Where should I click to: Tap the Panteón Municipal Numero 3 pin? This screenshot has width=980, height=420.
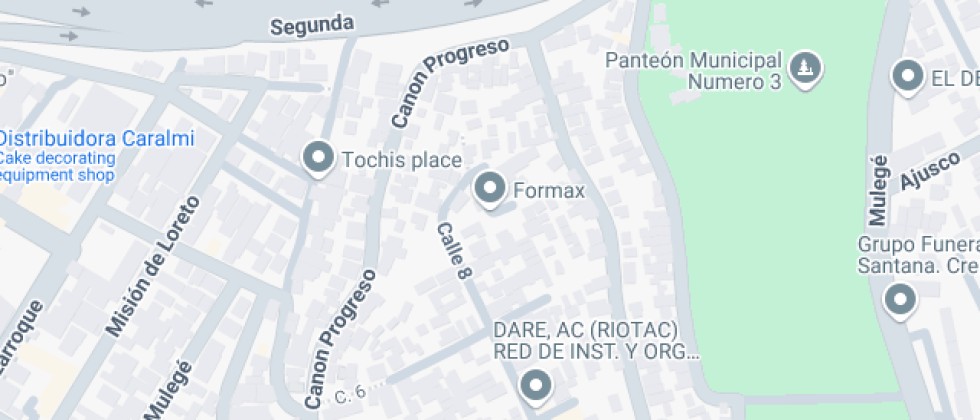click(805, 68)
